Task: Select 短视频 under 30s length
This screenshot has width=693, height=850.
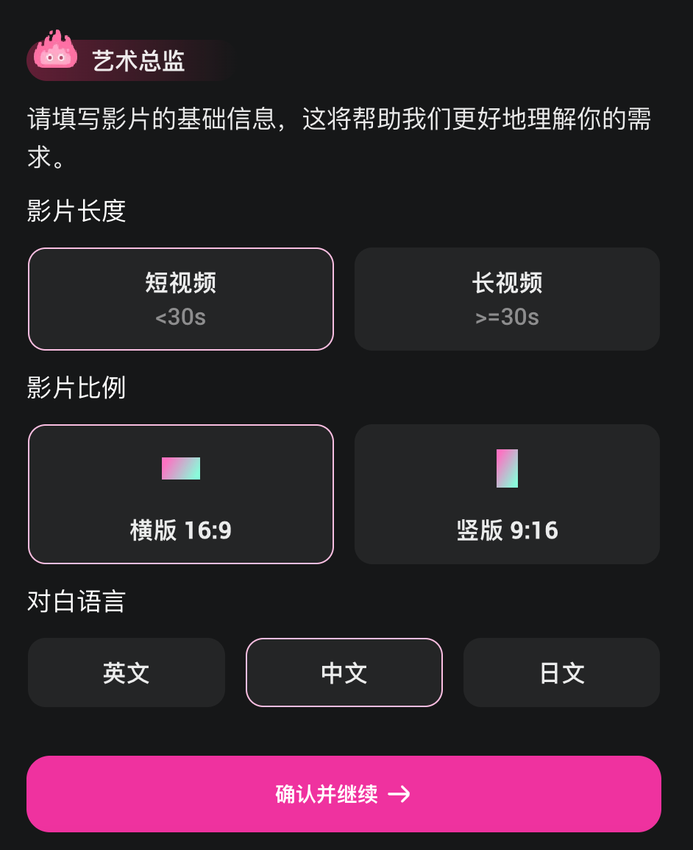Action: pyautogui.click(x=180, y=299)
